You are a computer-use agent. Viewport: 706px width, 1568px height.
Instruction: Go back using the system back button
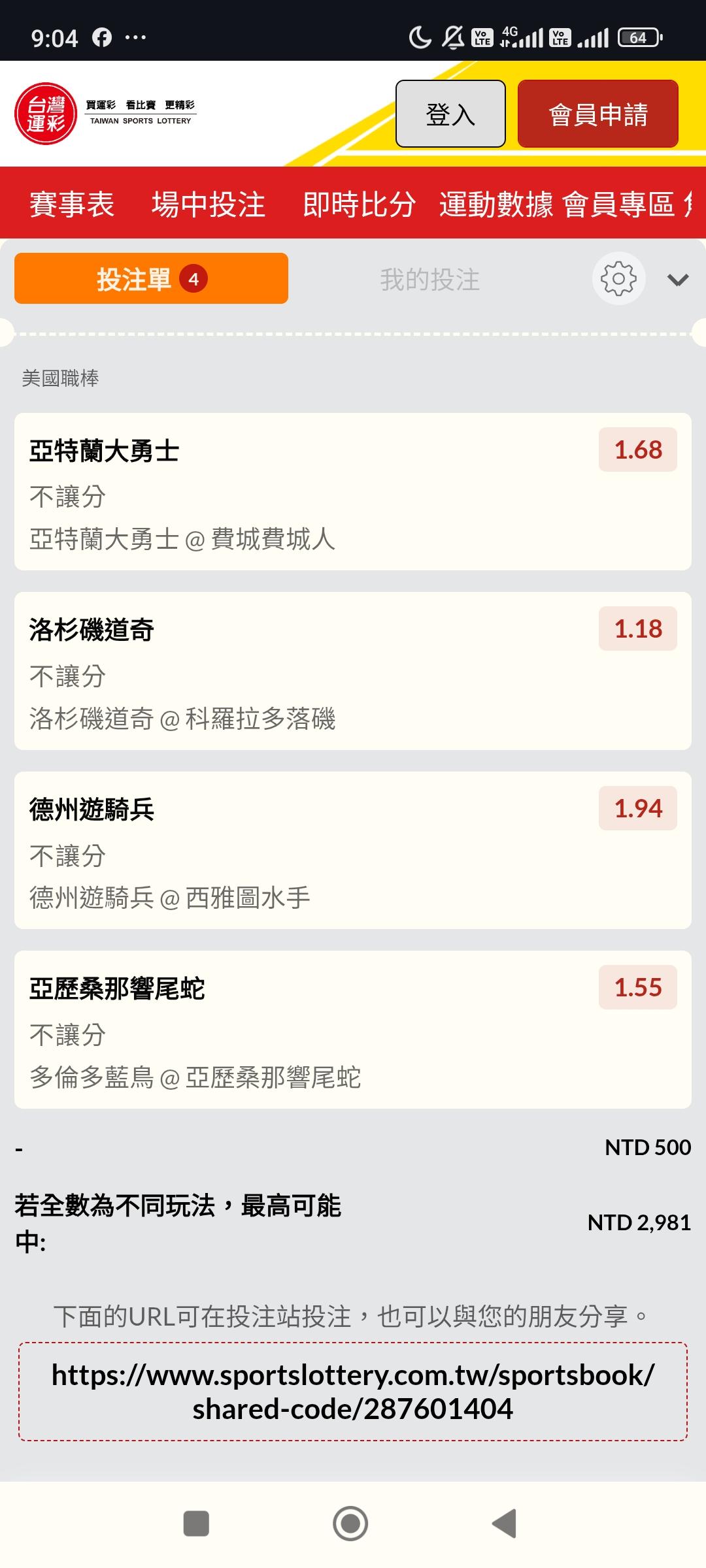505,1524
